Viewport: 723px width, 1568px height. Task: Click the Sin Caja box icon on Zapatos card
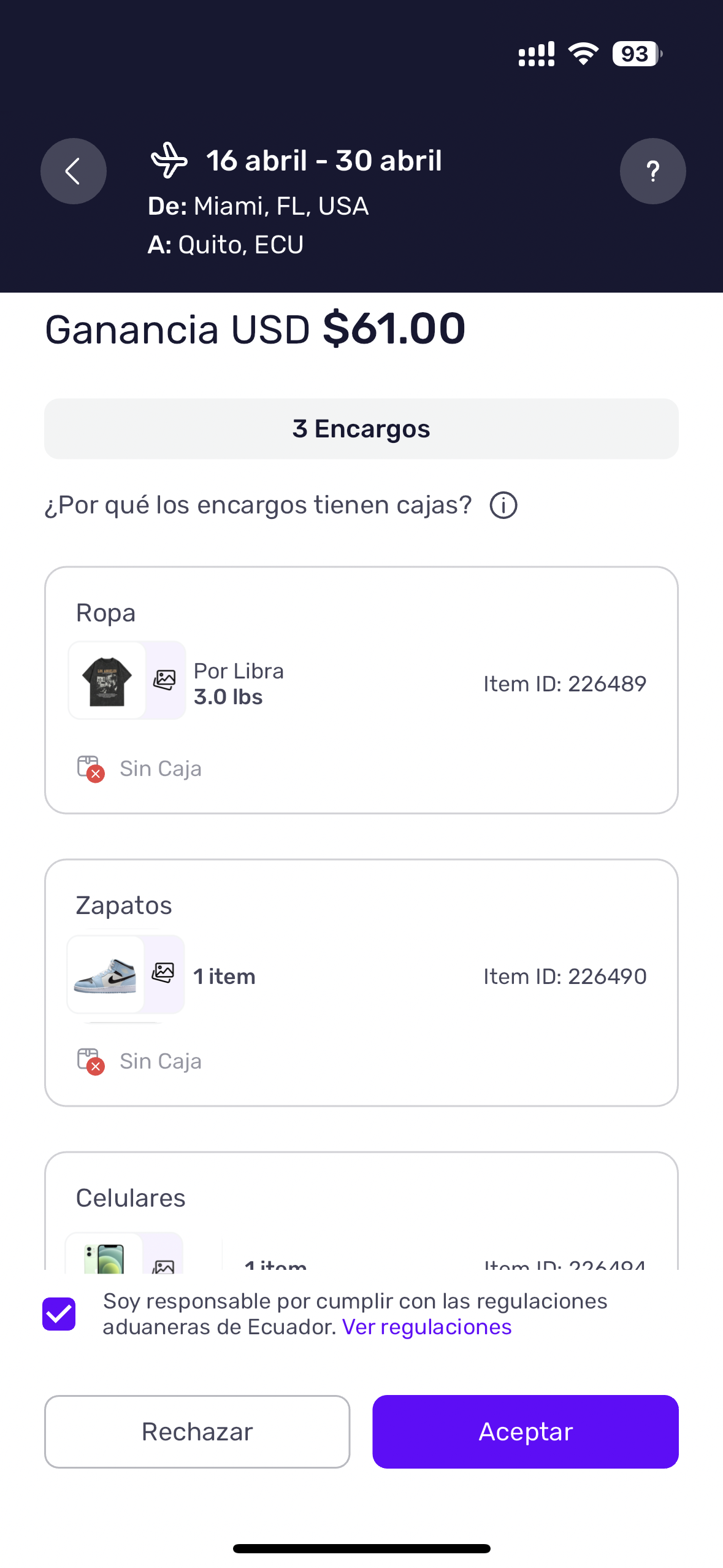tap(88, 1060)
